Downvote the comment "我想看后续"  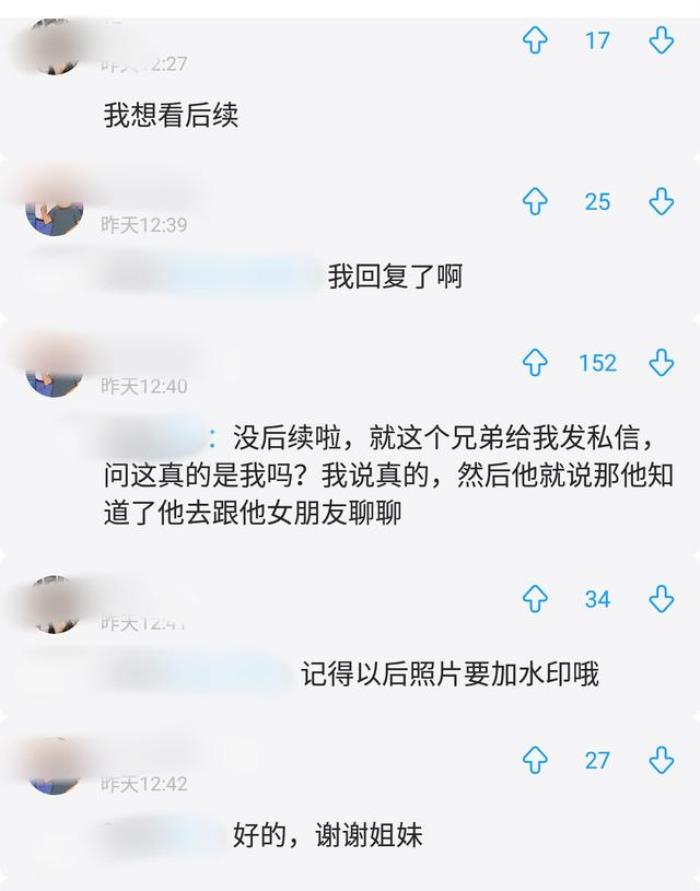pos(661,41)
